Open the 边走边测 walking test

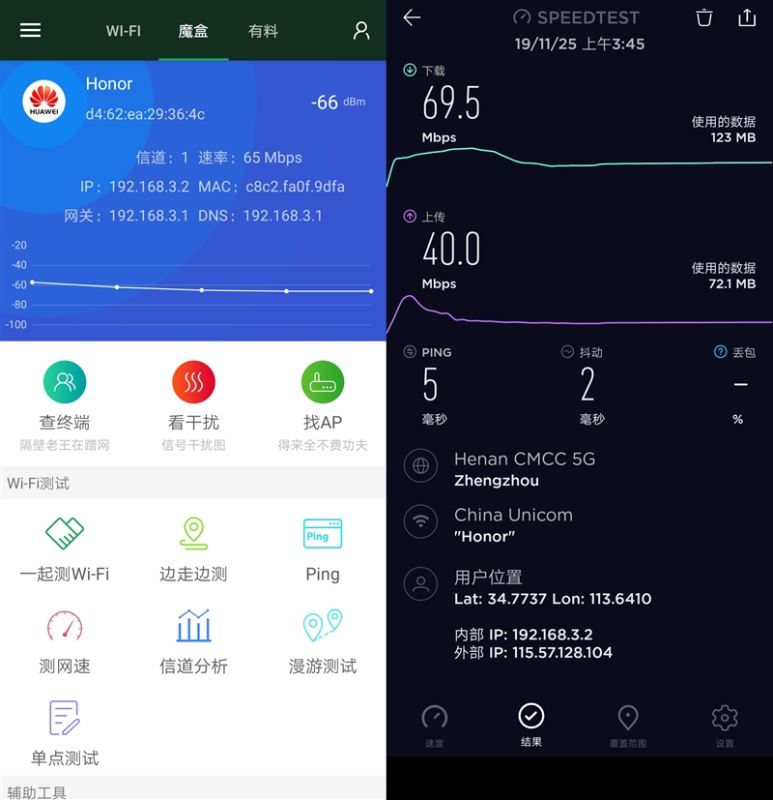pos(193,548)
